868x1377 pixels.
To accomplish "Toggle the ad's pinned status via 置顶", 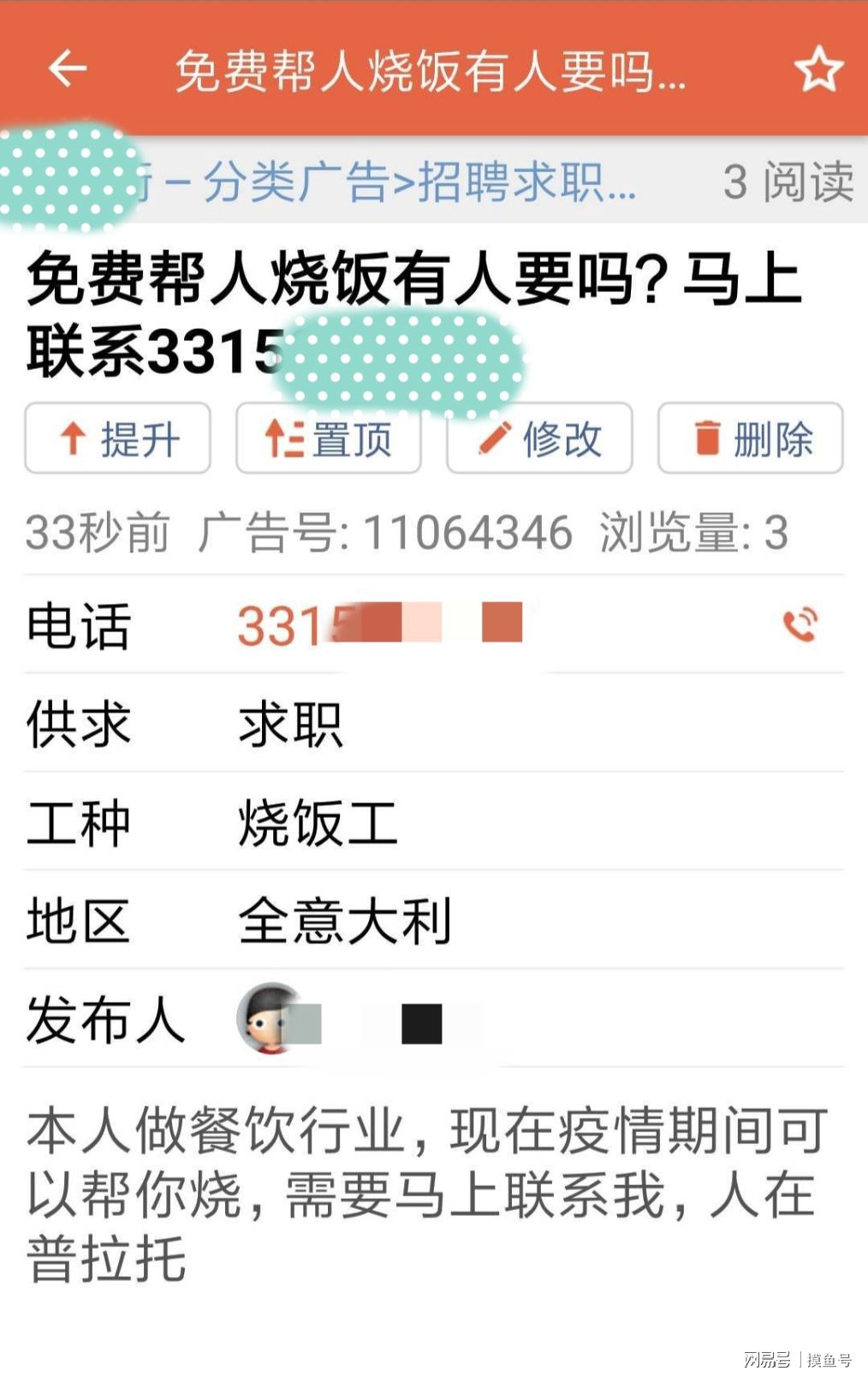I will point(328,439).
